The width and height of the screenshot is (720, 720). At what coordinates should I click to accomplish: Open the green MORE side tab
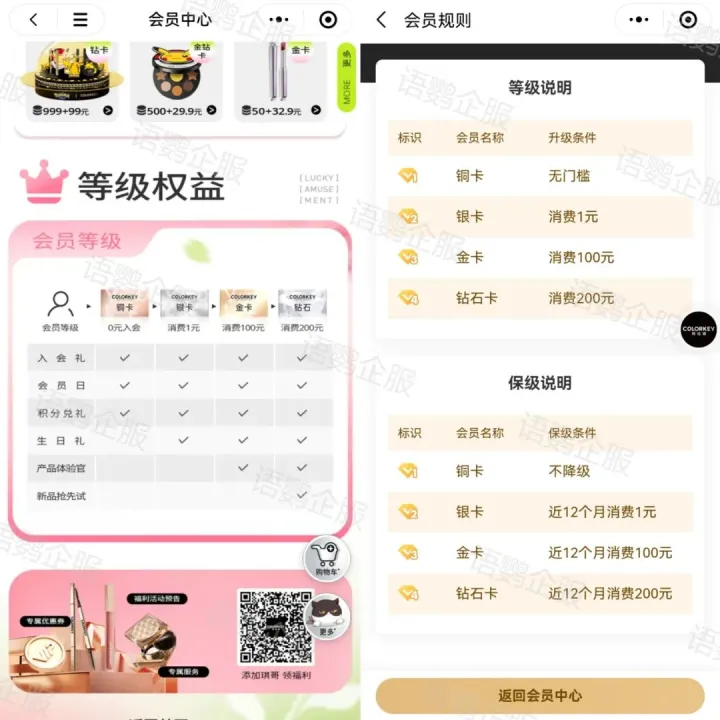tap(347, 78)
